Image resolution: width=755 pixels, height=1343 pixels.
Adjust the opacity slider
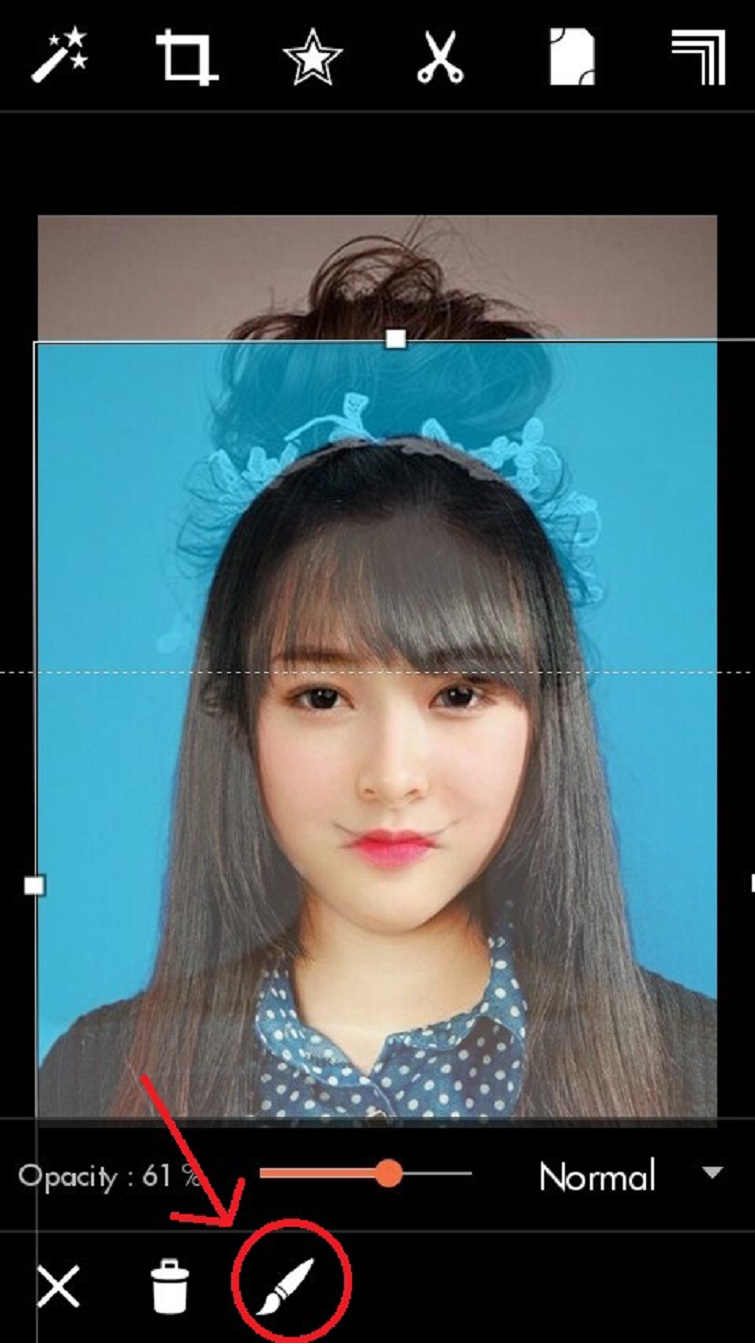388,1173
